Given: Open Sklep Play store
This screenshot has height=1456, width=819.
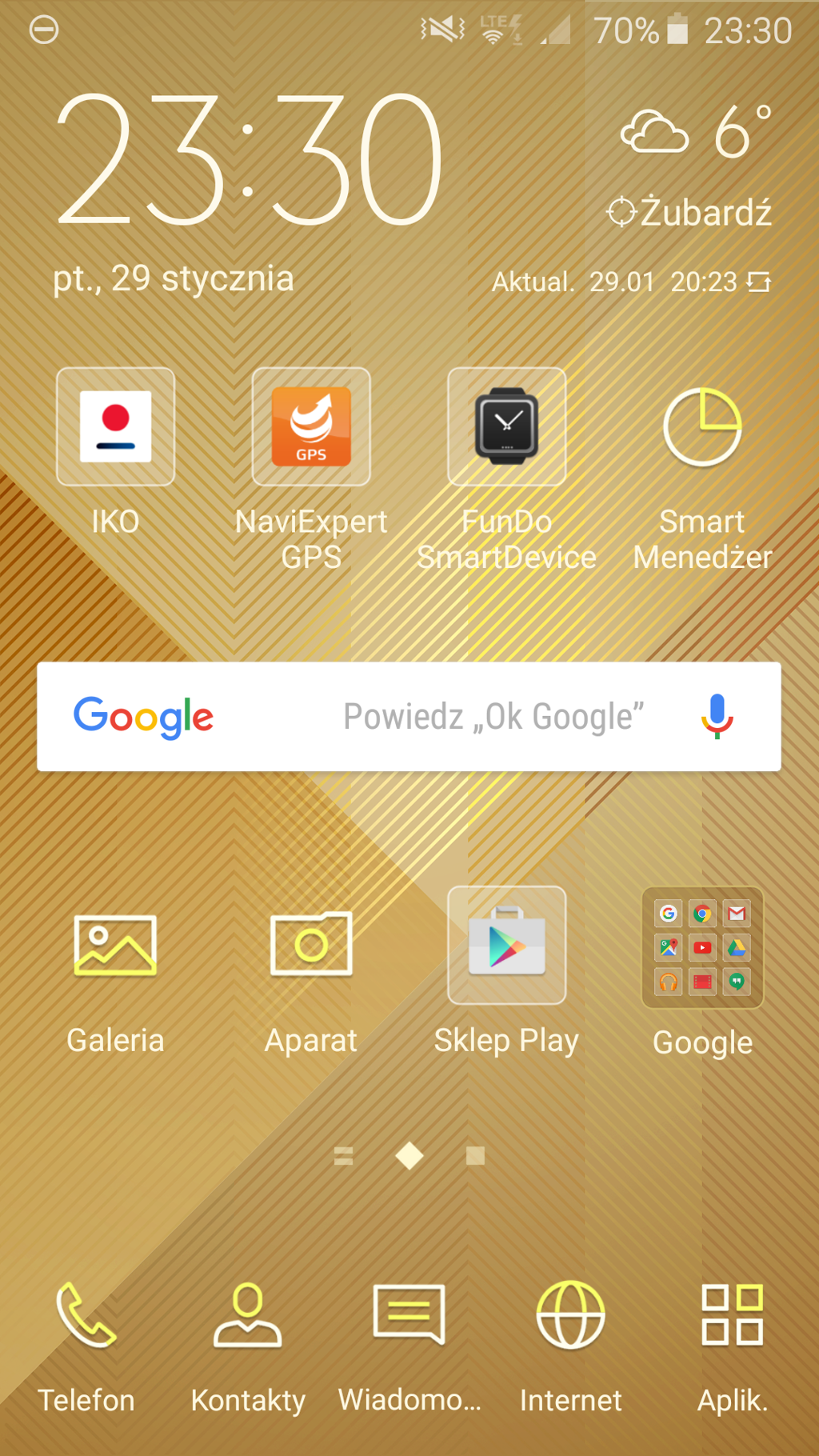Looking at the screenshot, I should 506,946.
